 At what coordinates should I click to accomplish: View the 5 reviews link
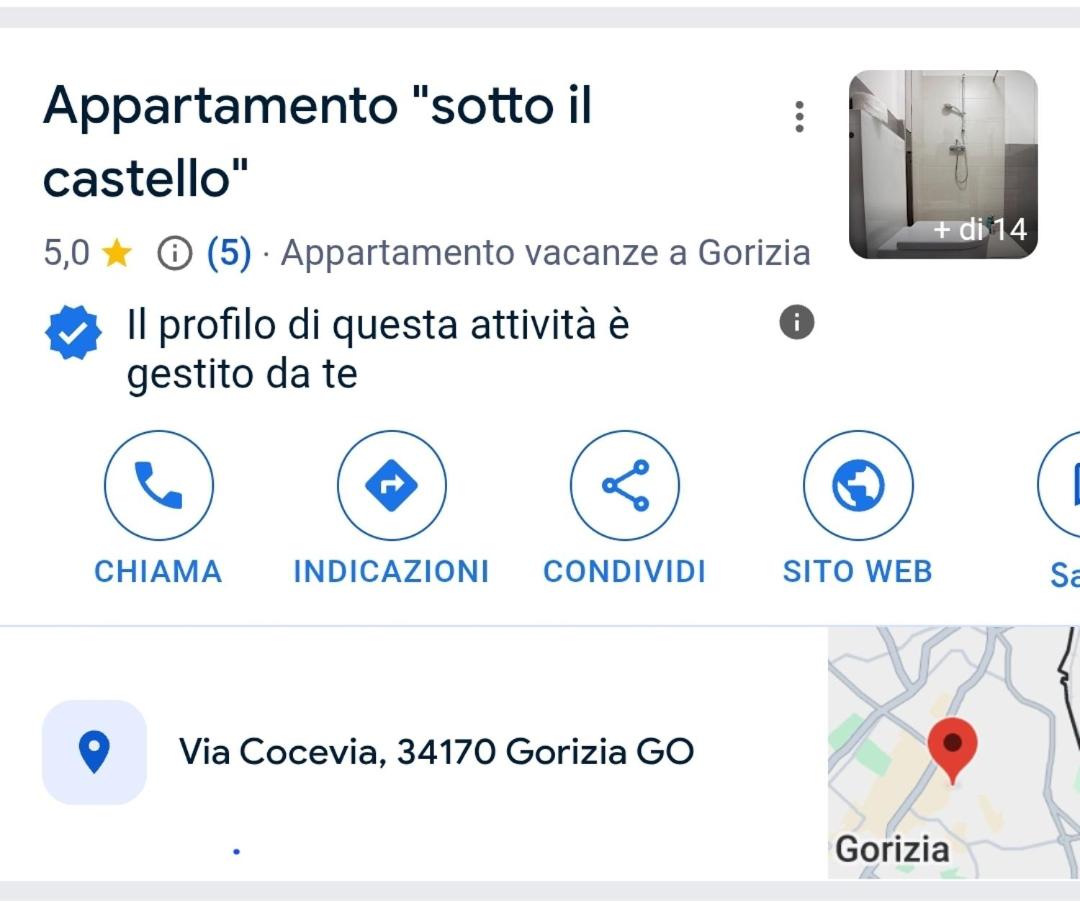click(x=229, y=254)
